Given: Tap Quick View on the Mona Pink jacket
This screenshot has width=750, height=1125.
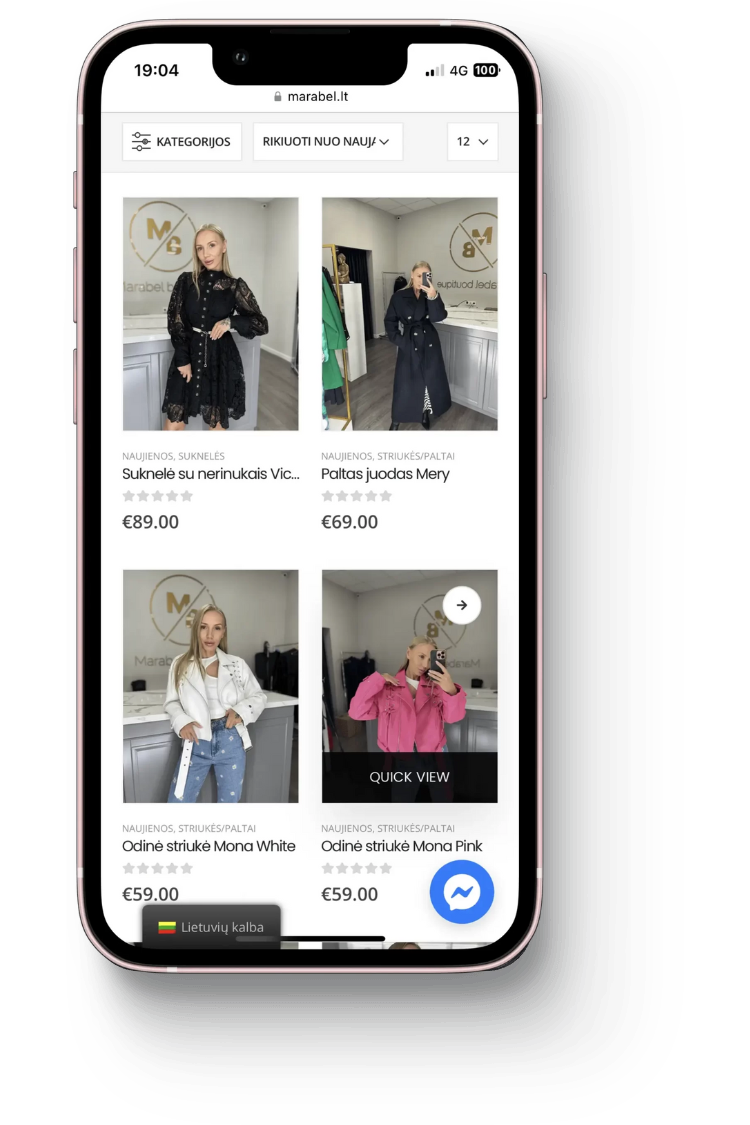Looking at the screenshot, I should point(409,777).
